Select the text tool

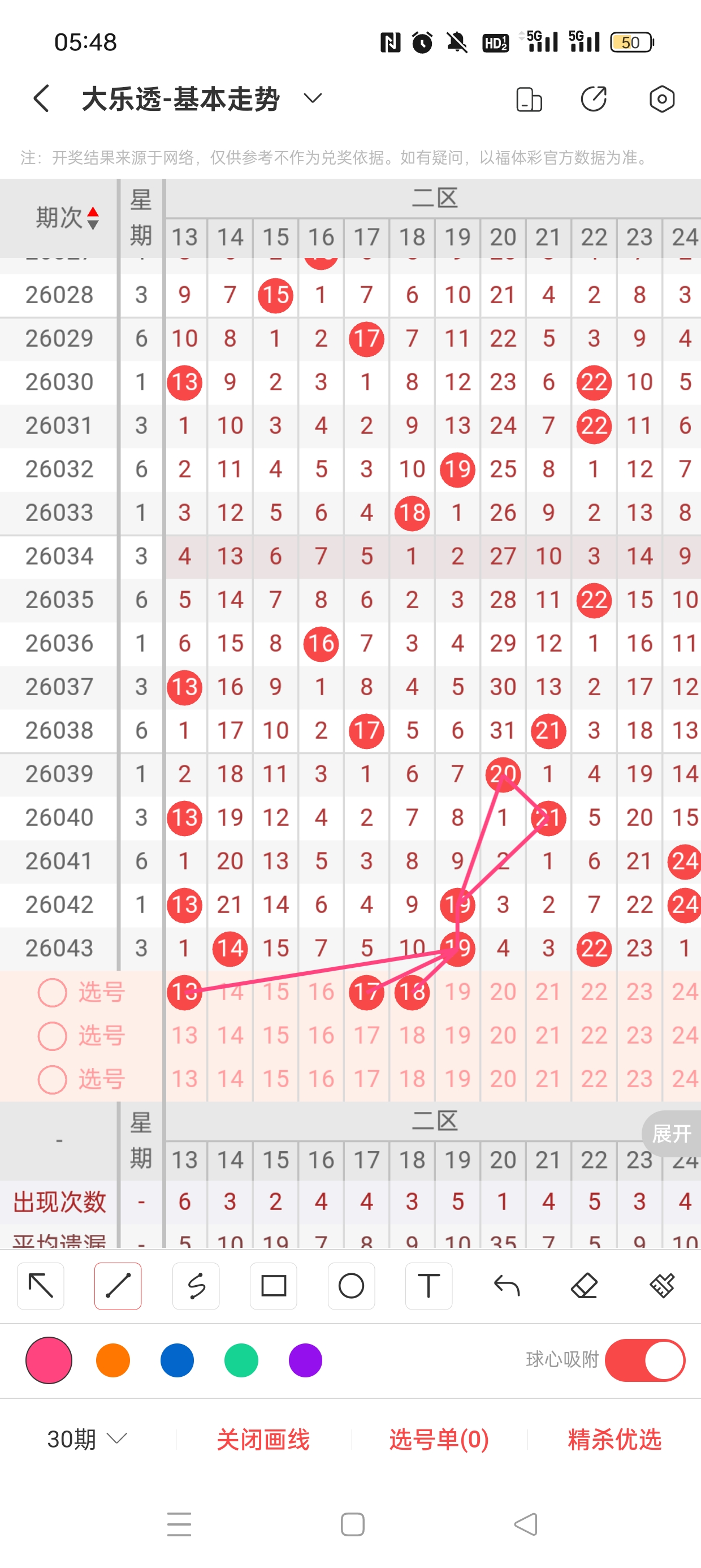[429, 1286]
